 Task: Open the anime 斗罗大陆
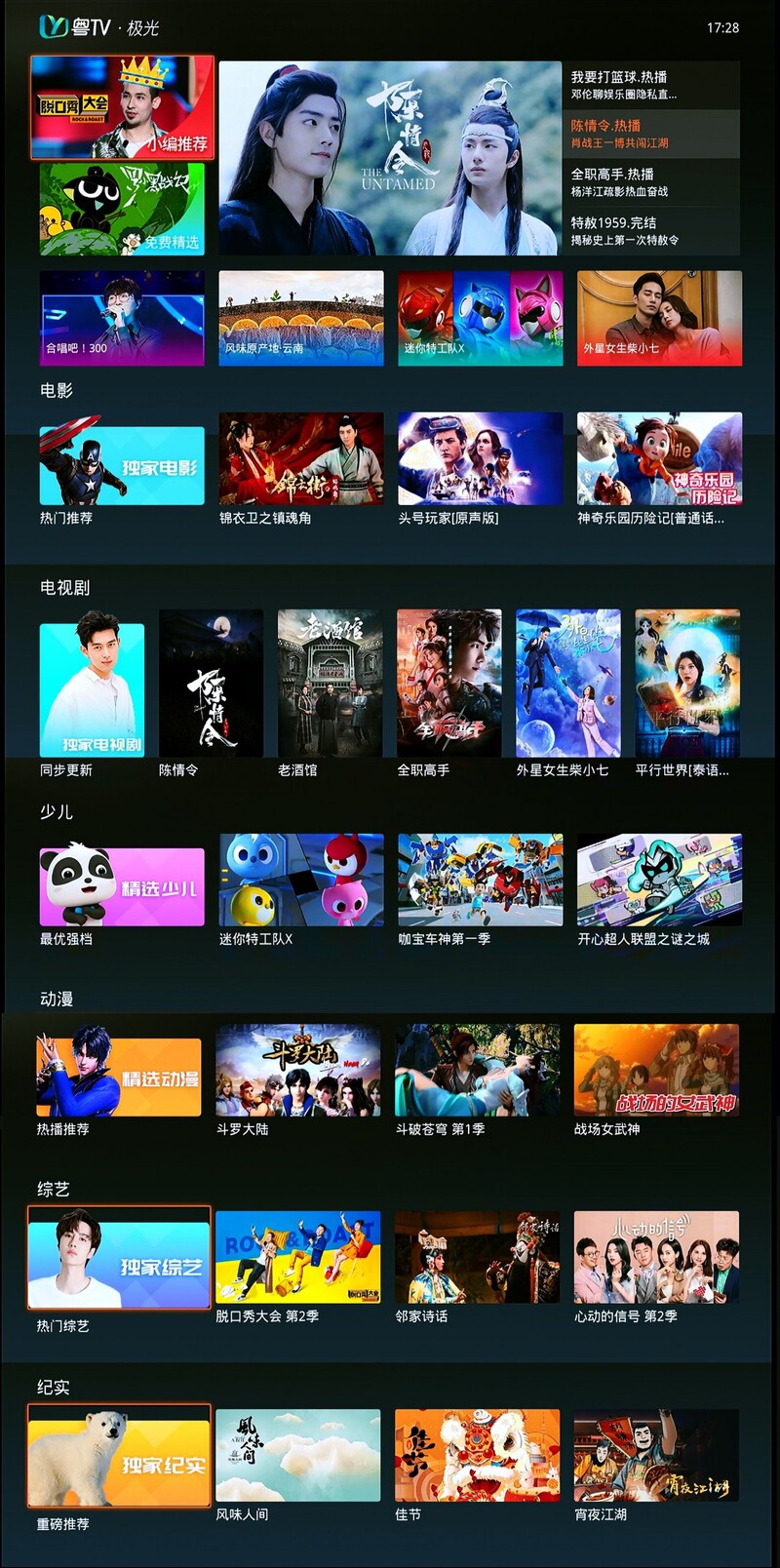297,1070
